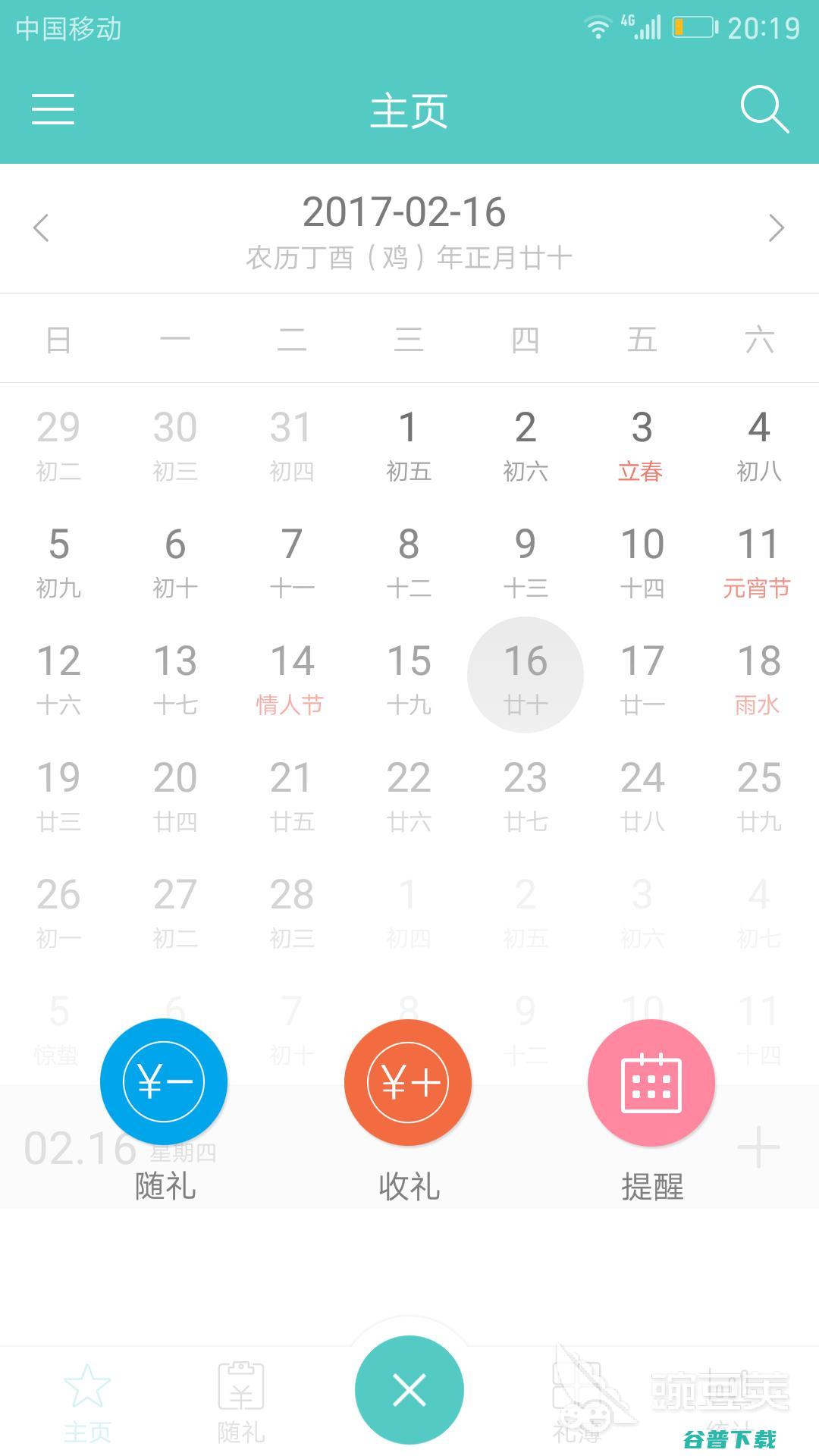This screenshot has width=819, height=1456.
Task: Select February 22 on the calendar
Action: click(409, 793)
